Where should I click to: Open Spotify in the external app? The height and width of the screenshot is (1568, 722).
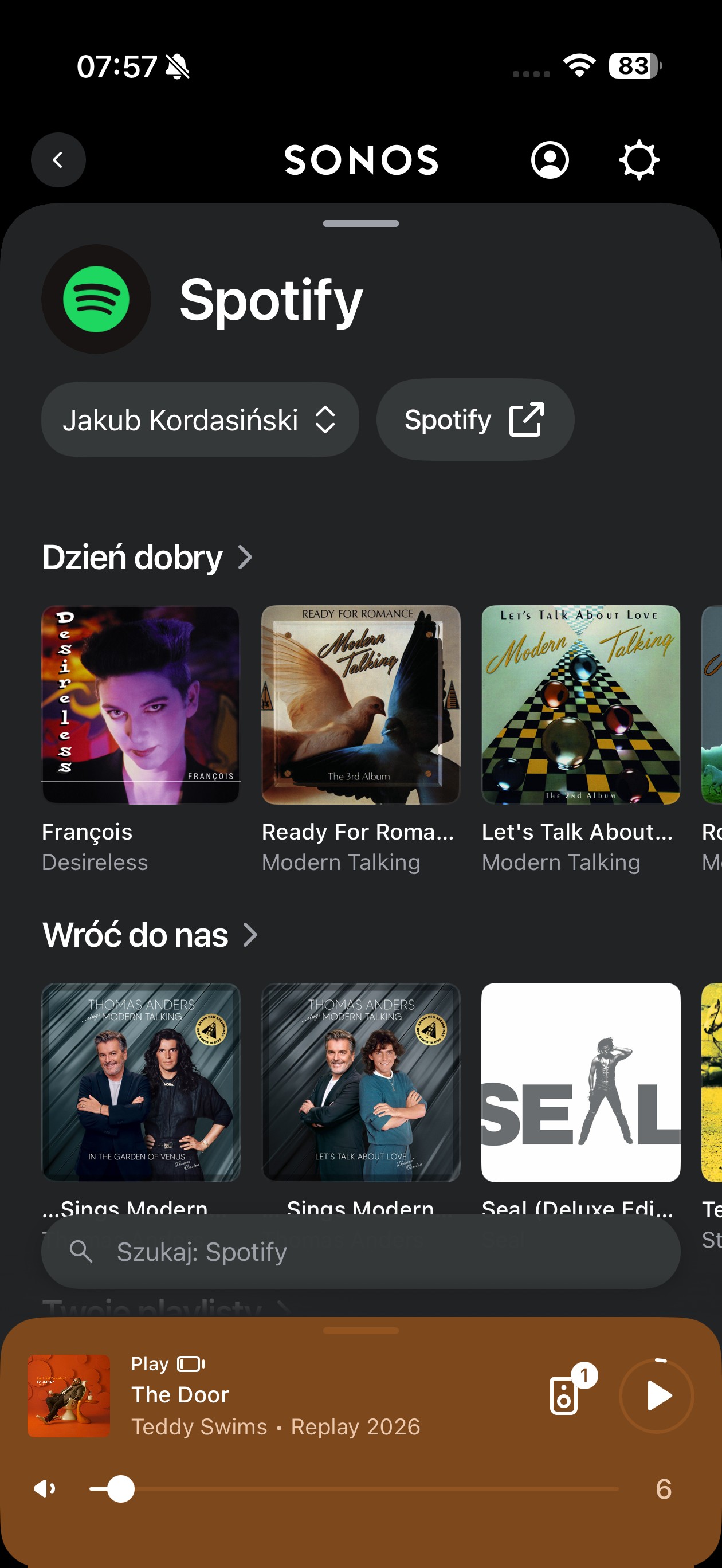[x=475, y=420]
